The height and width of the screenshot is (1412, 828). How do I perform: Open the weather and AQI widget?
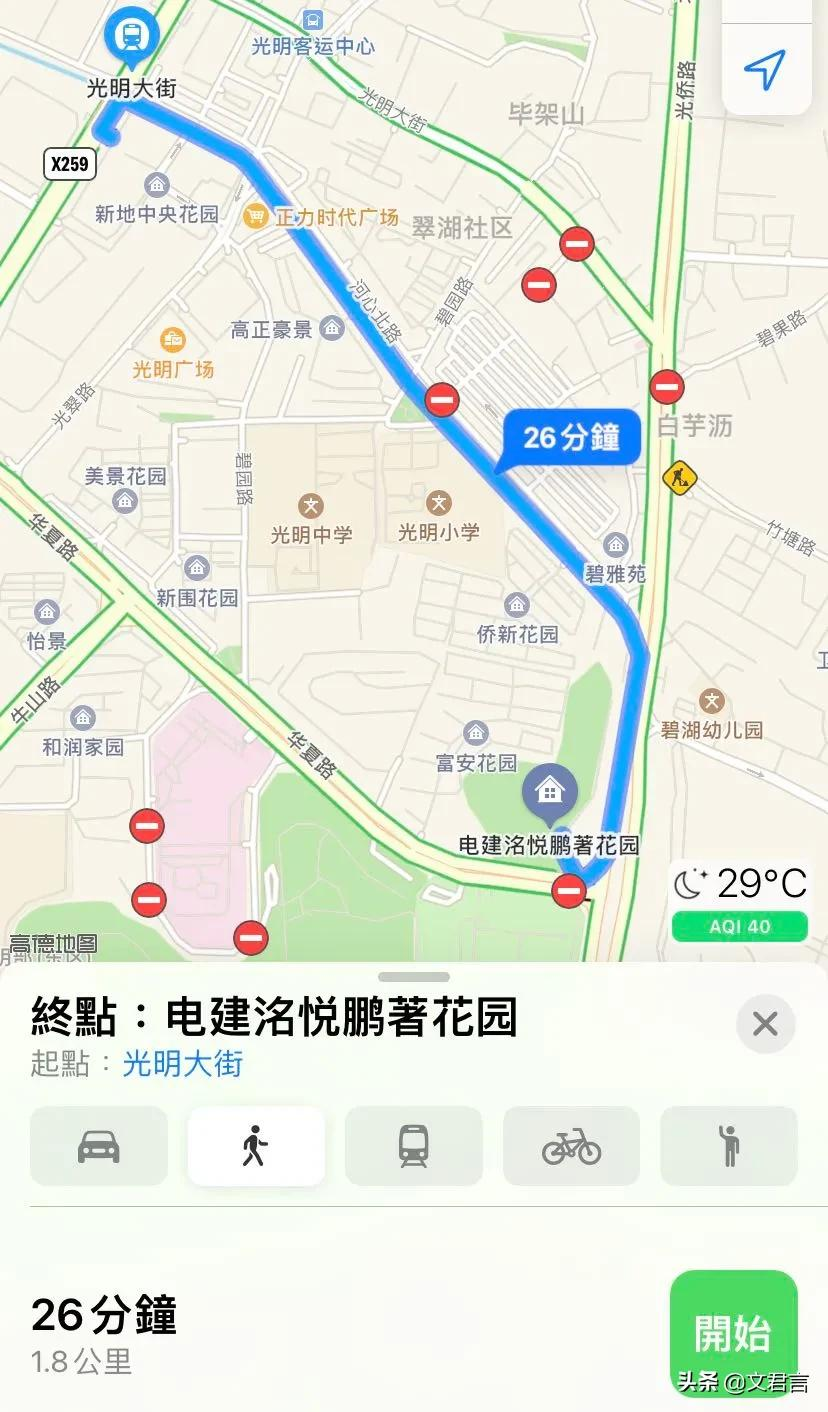(x=739, y=902)
